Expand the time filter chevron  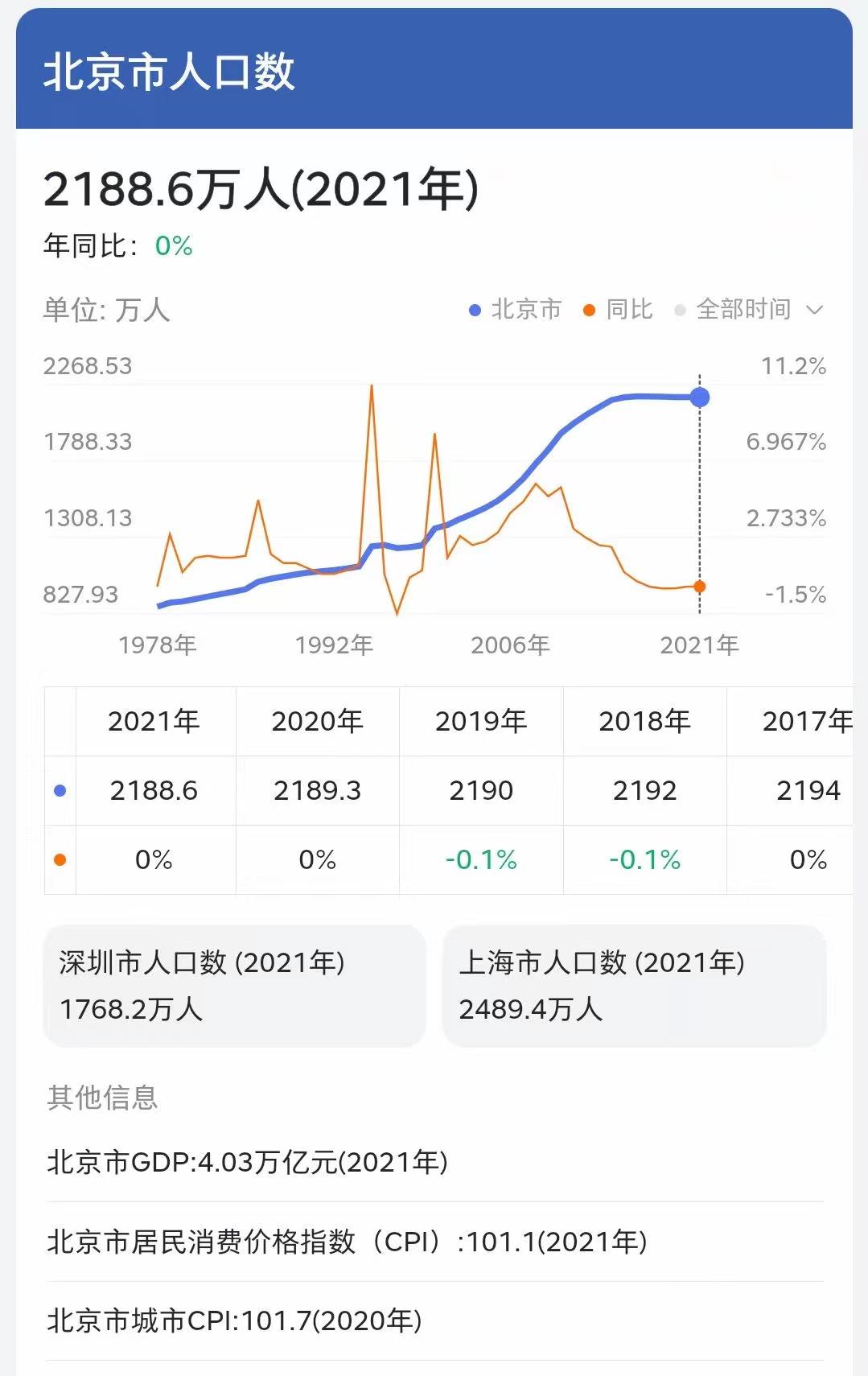[816, 310]
